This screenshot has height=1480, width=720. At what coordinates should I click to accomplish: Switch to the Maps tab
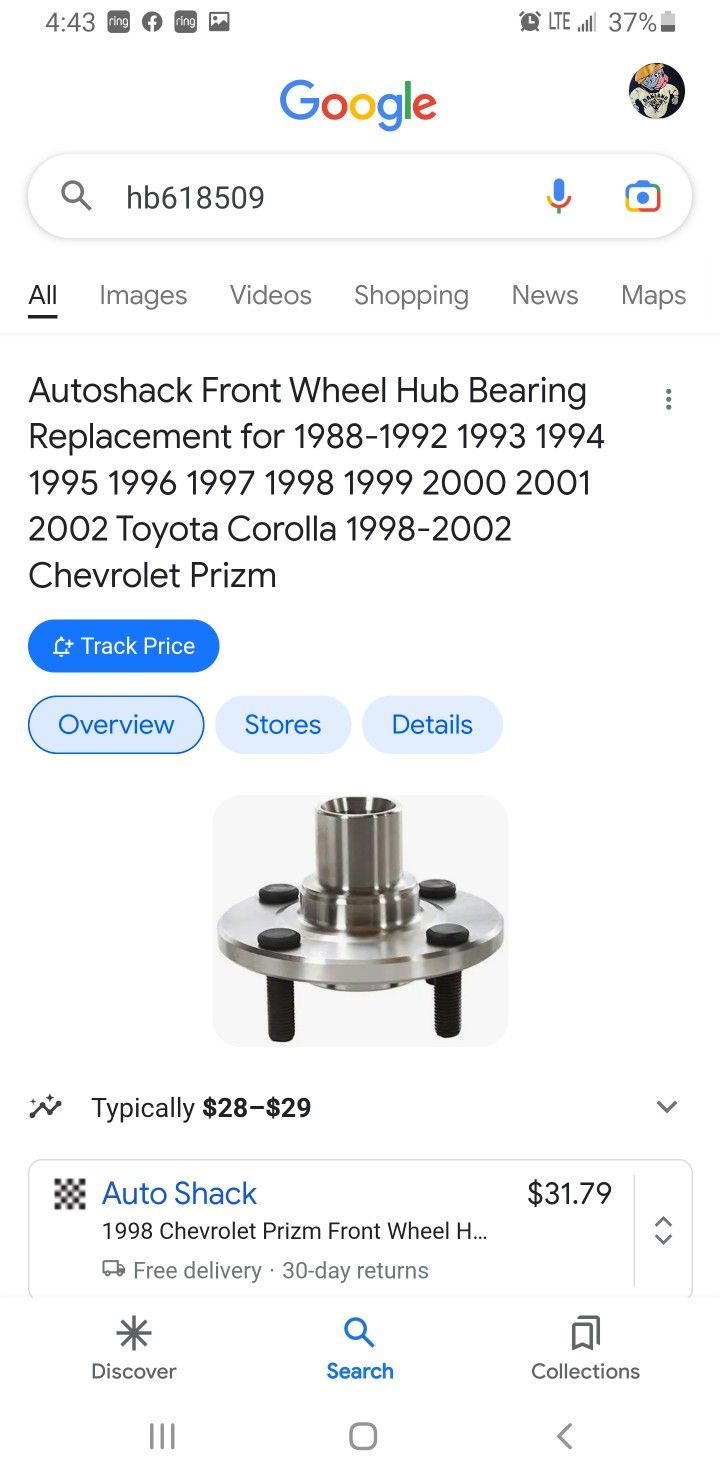(x=653, y=295)
